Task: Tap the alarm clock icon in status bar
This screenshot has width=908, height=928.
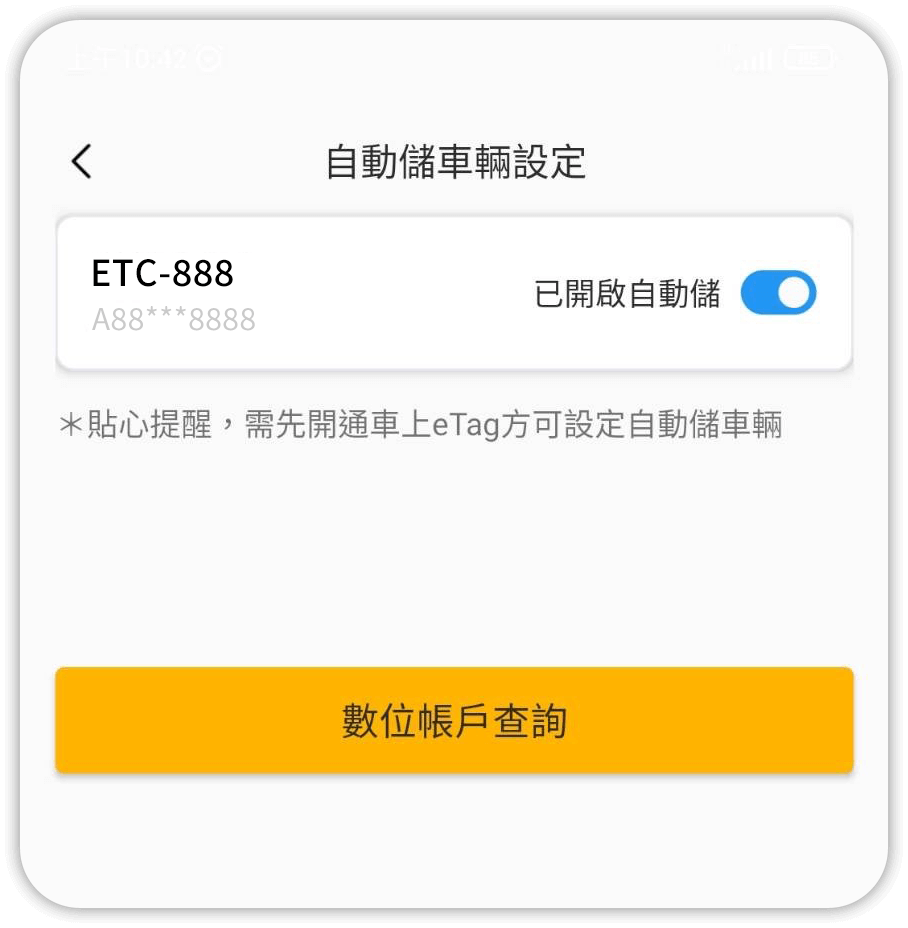Action: click(207, 60)
